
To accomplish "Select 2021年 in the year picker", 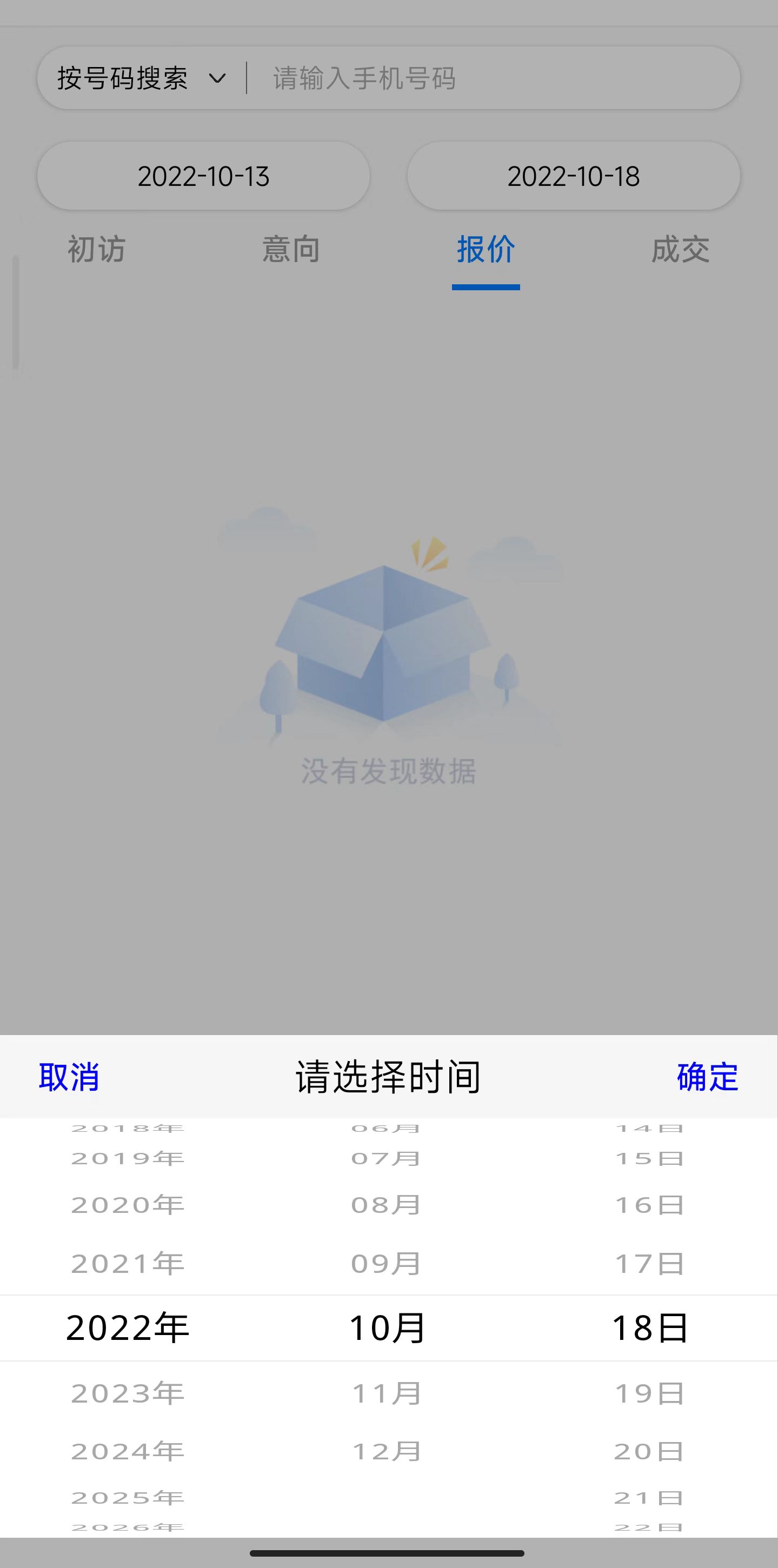I will [x=128, y=1264].
